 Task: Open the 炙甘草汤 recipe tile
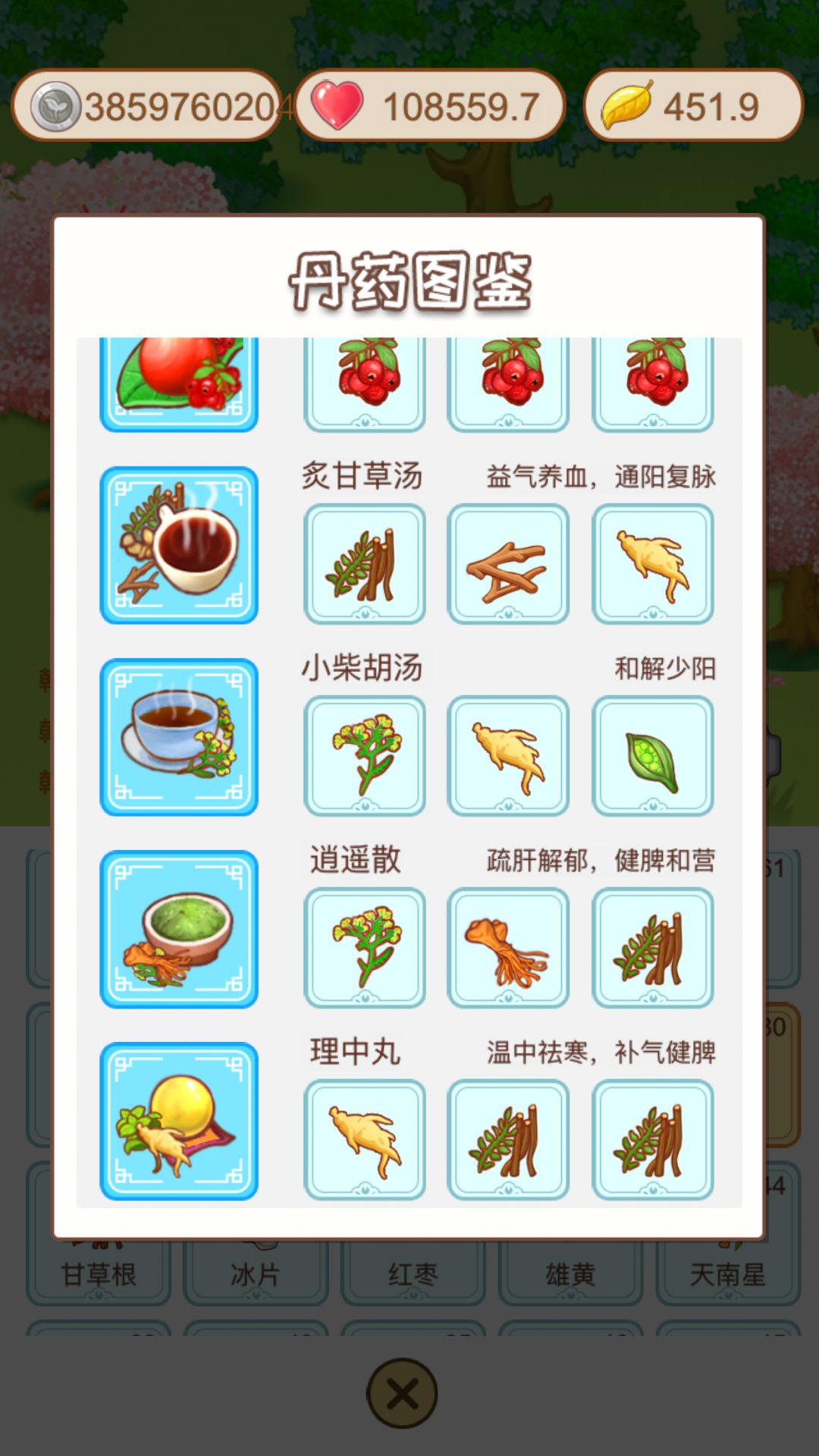pyautogui.click(x=179, y=545)
